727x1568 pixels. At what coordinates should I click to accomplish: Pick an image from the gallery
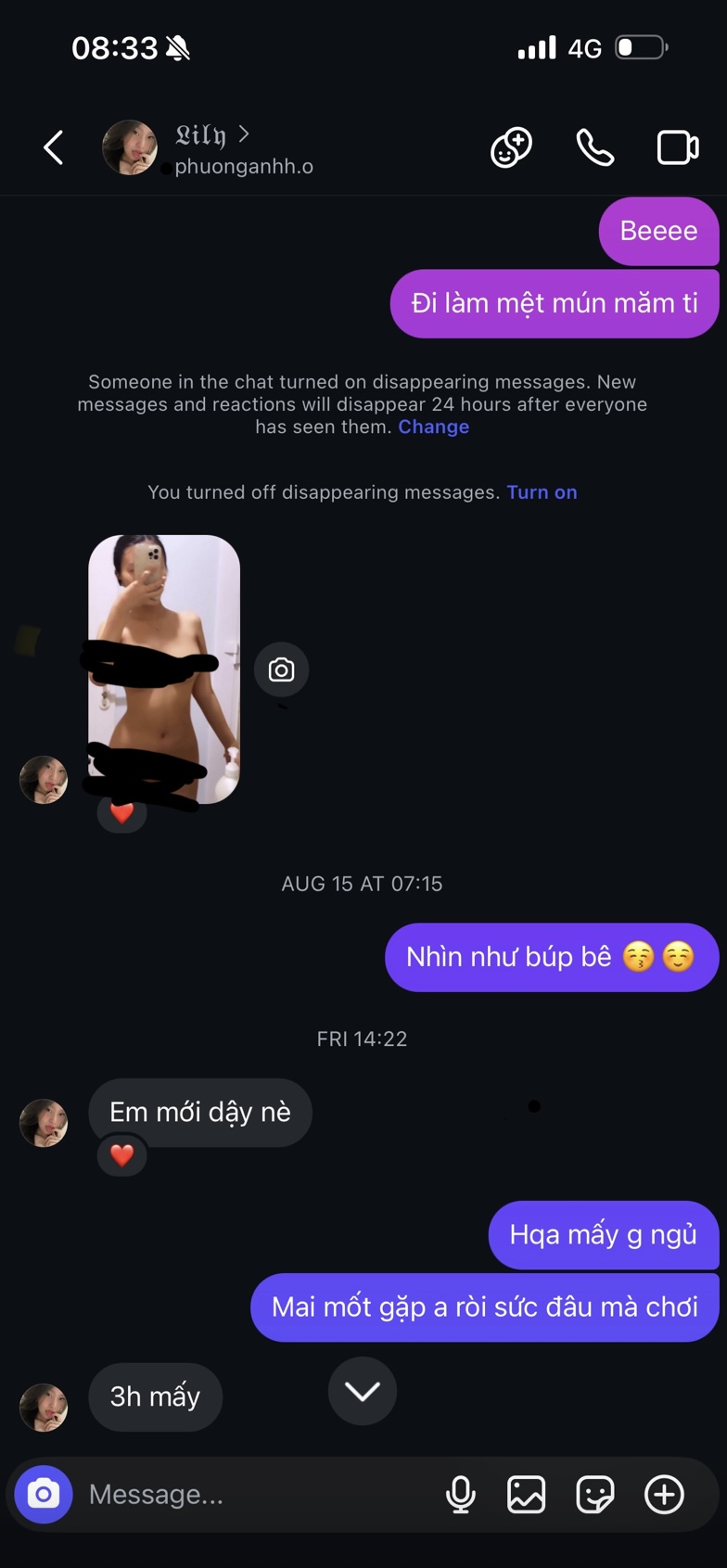tap(526, 1494)
